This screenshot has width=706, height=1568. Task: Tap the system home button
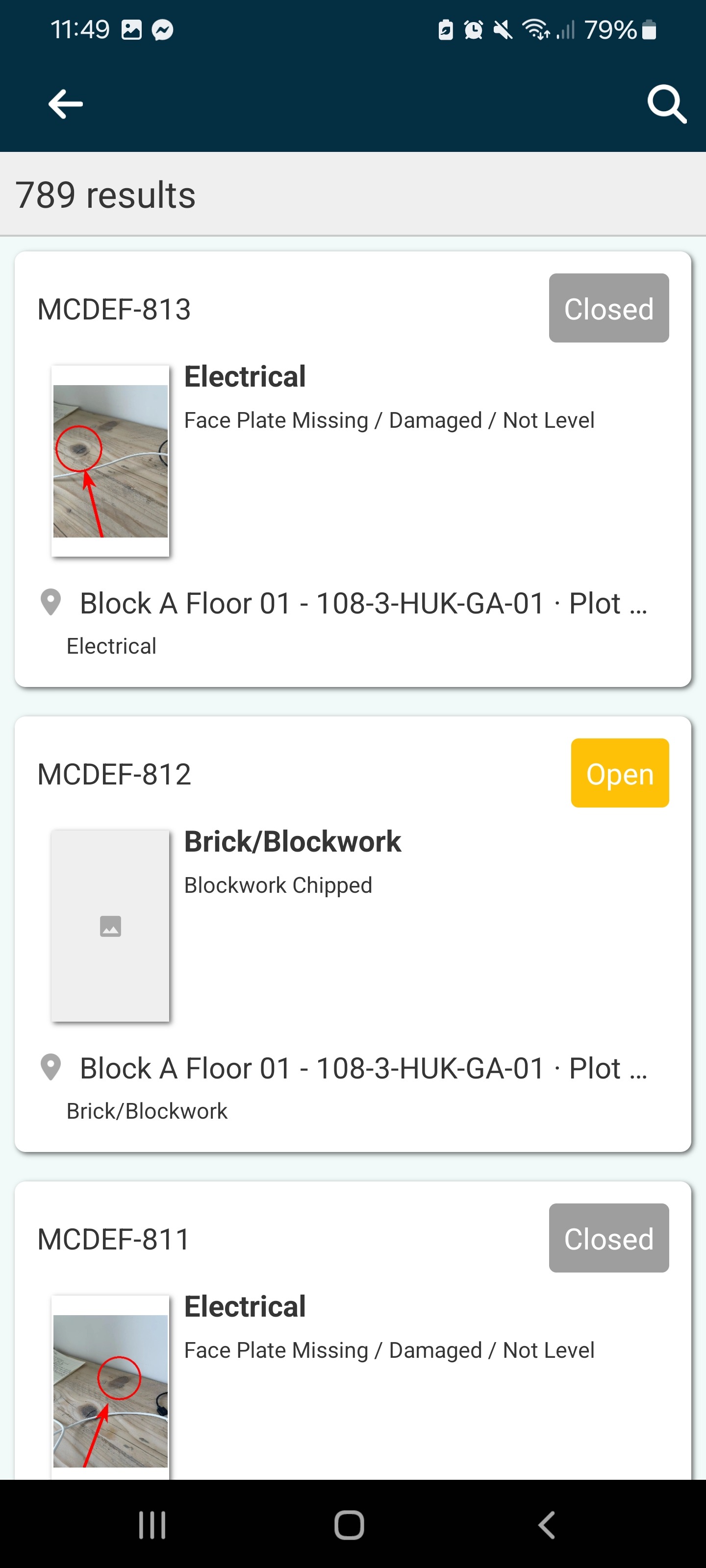click(x=349, y=1525)
